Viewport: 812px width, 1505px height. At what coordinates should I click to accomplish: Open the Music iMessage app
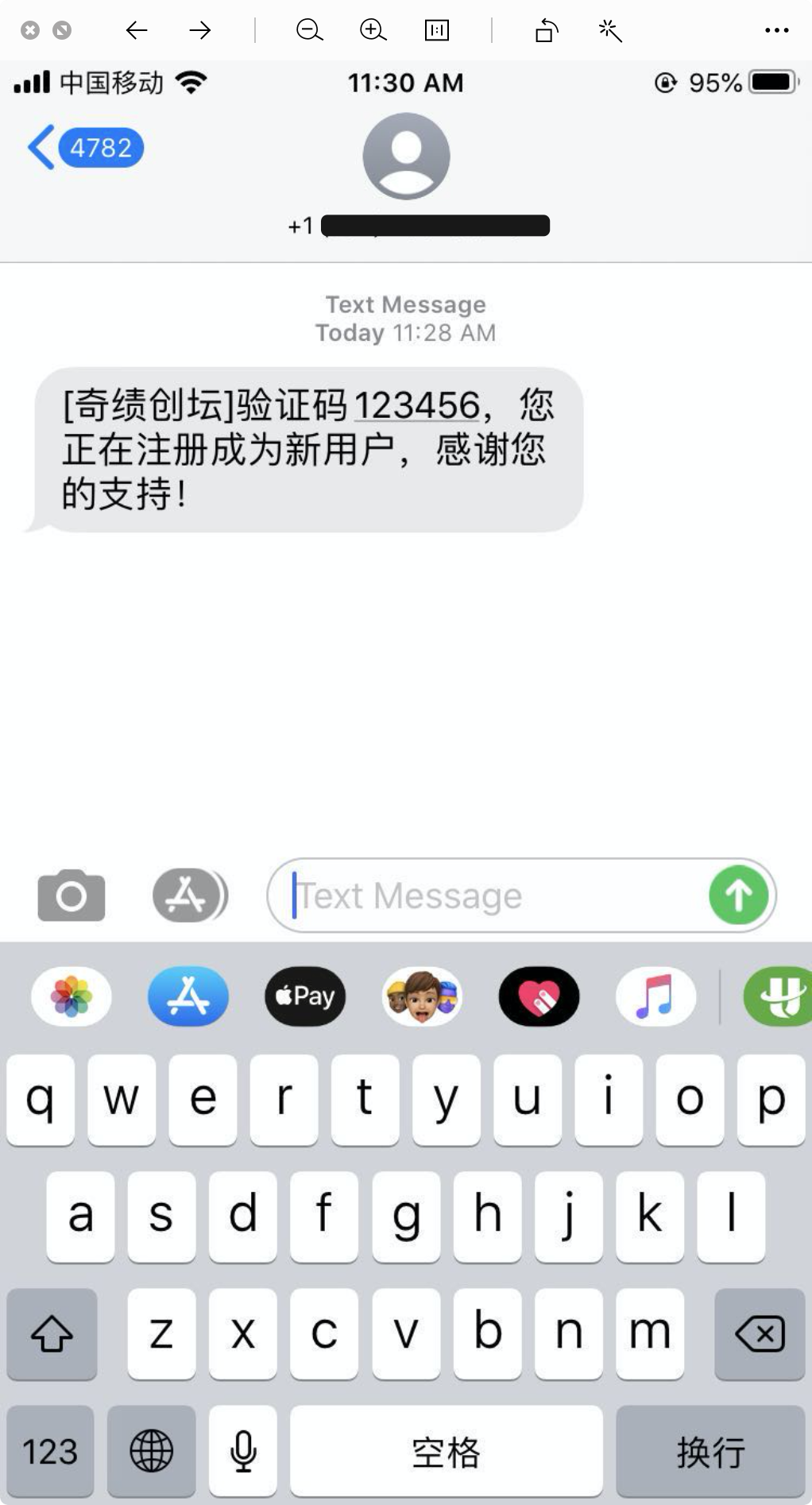[x=655, y=996]
